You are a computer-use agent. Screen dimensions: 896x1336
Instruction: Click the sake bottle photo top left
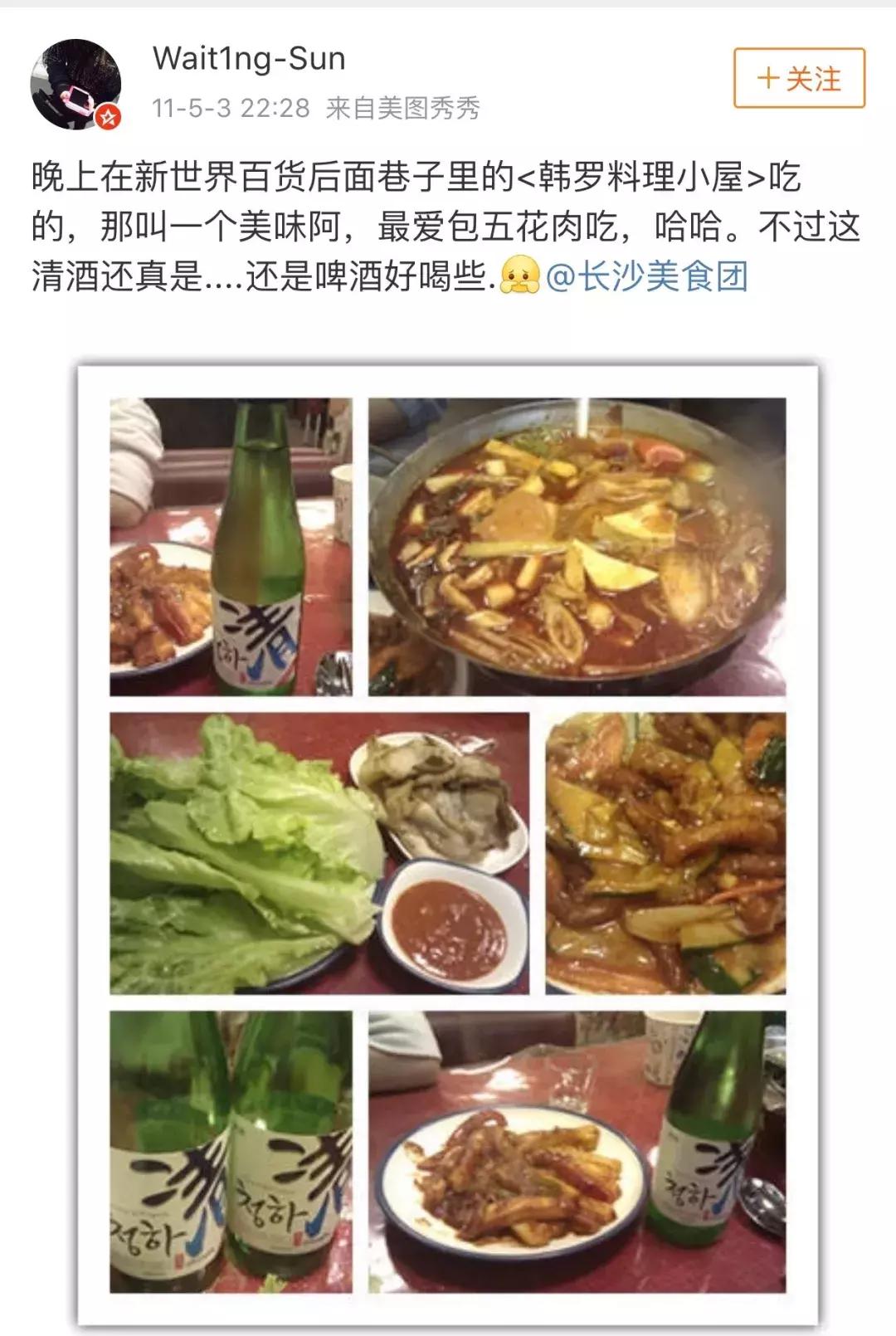pos(230,544)
